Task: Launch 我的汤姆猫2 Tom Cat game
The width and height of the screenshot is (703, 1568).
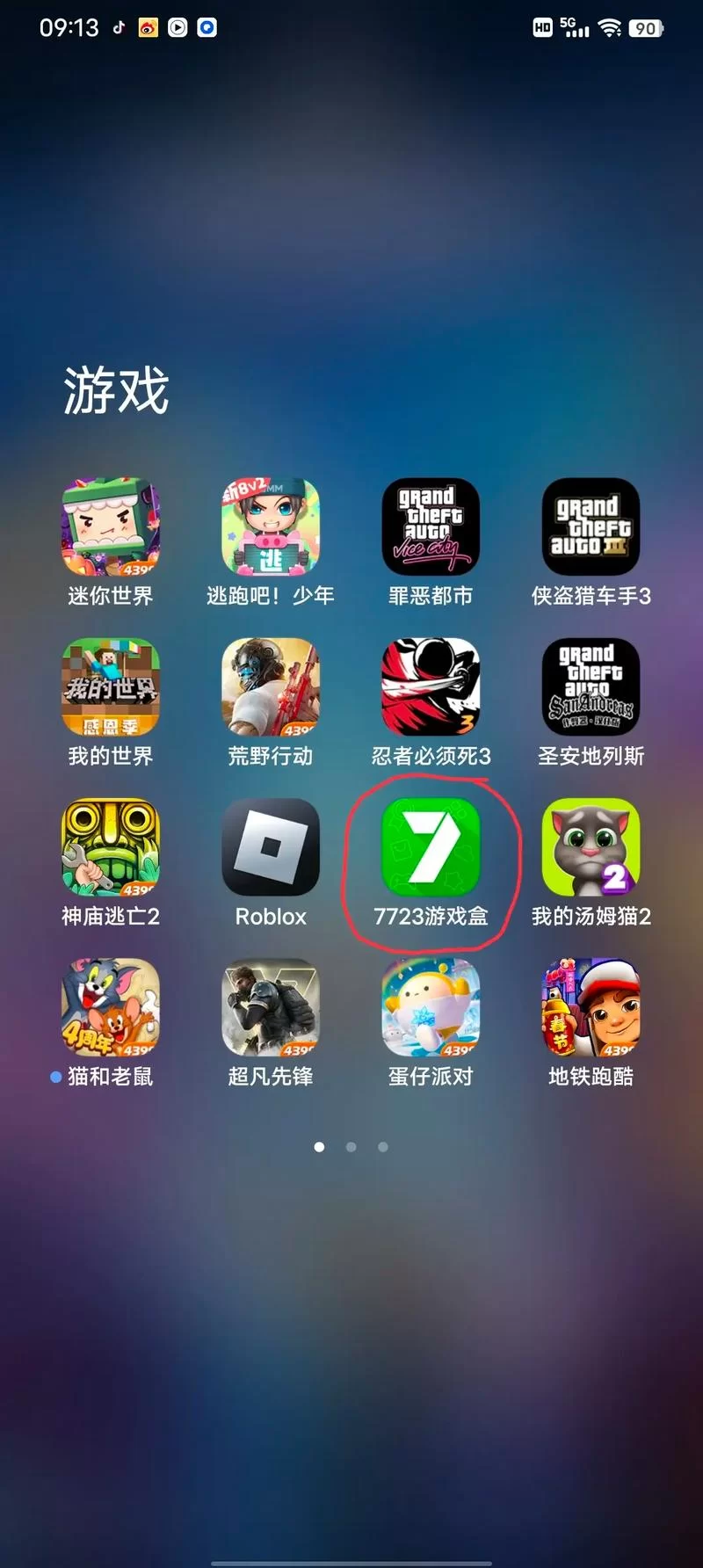Action: coord(591,847)
